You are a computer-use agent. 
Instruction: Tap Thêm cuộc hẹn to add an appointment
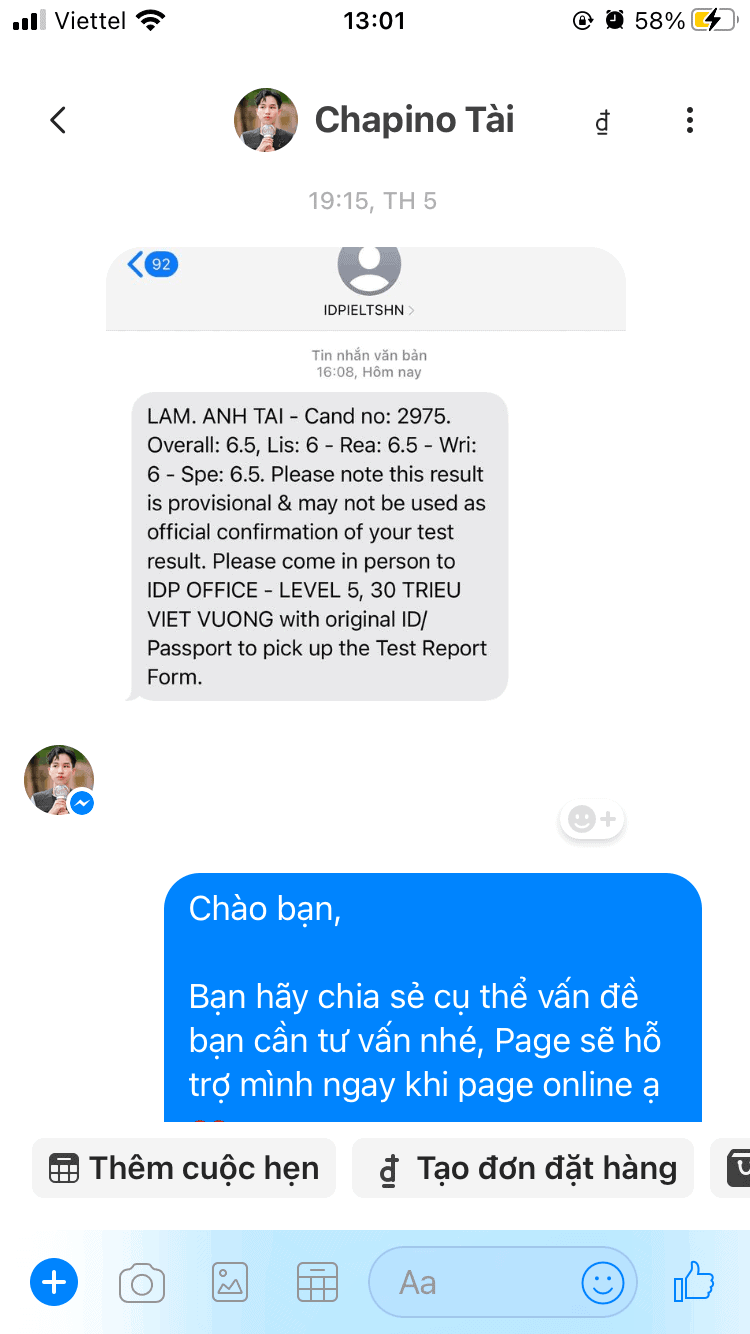coord(185,1168)
